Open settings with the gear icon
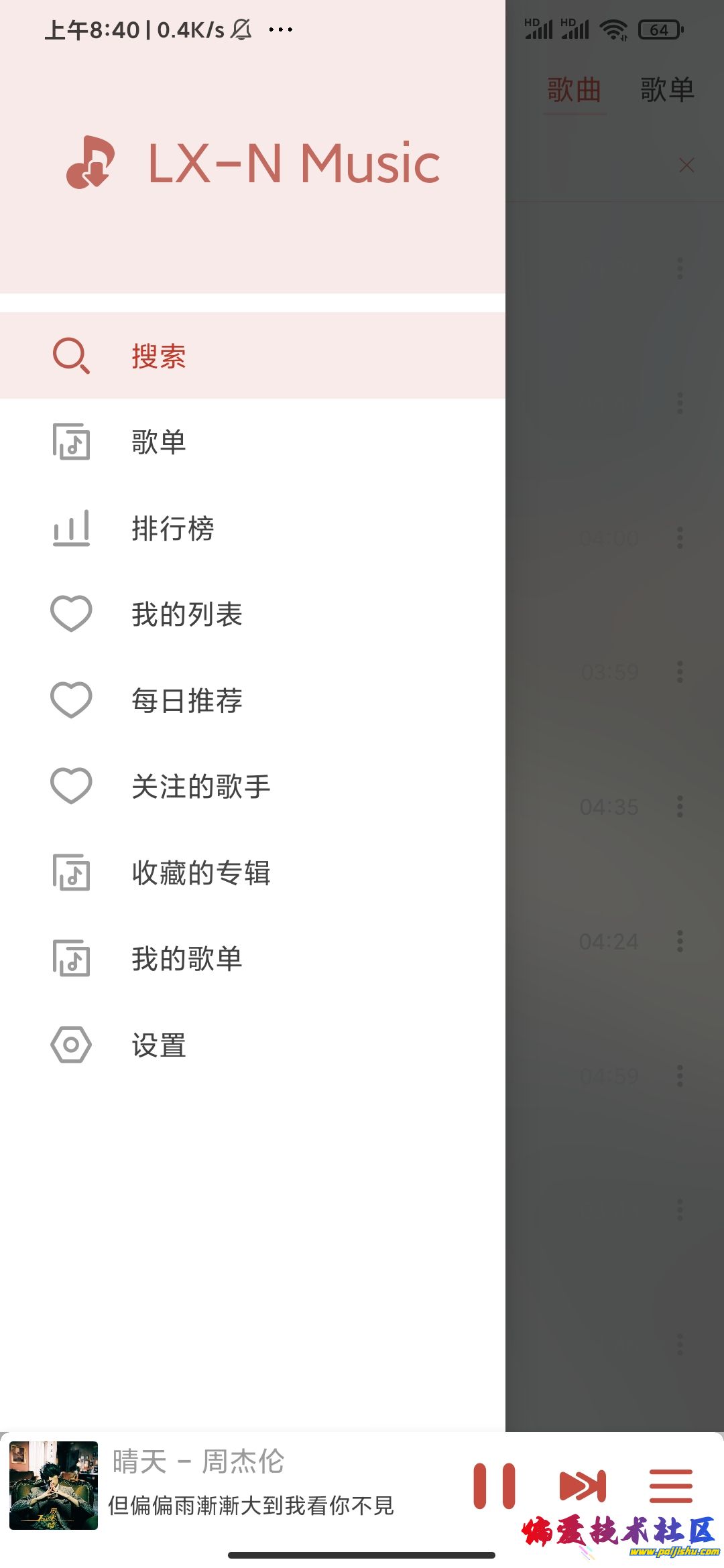724x1568 pixels. click(x=70, y=1043)
